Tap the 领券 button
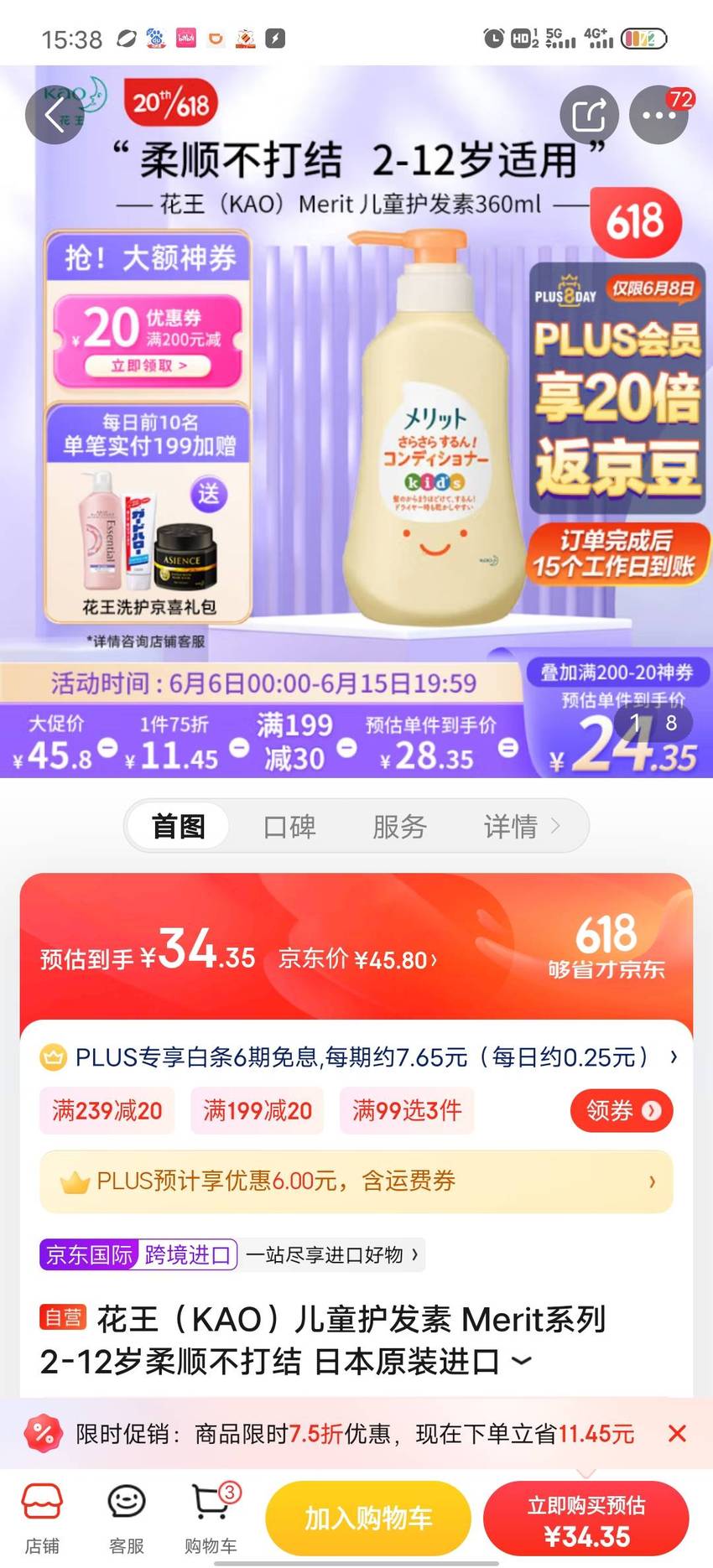This screenshot has width=713, height=1568. coord(622,1110)
